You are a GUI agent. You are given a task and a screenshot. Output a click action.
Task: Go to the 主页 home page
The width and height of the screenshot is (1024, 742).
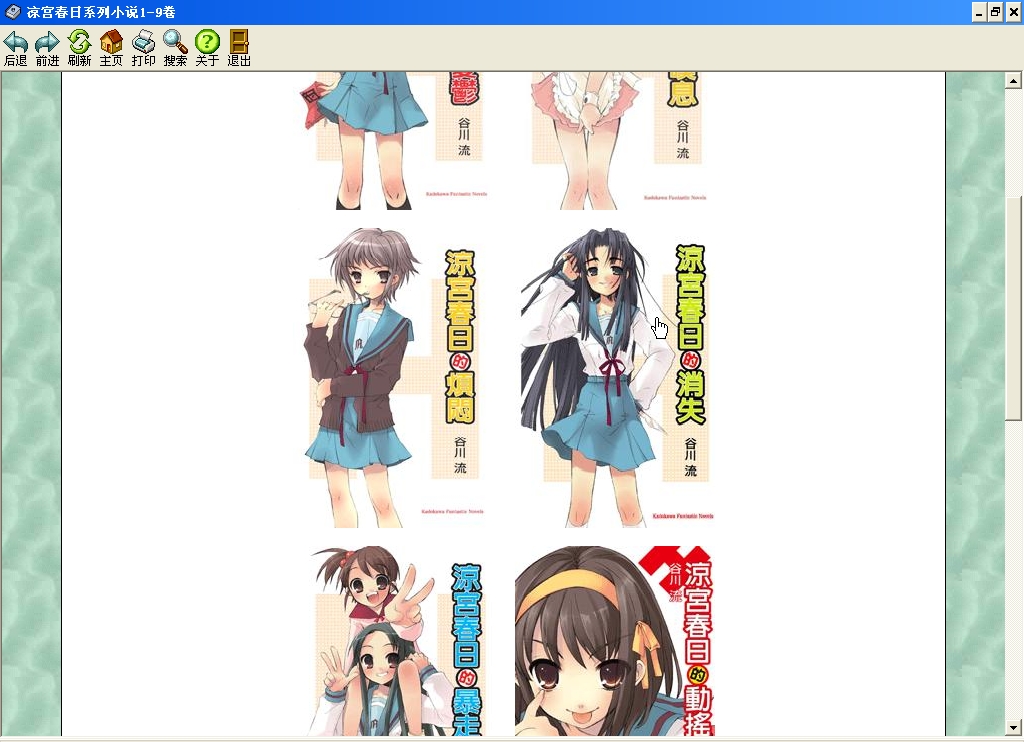click(x=111, y=48)
